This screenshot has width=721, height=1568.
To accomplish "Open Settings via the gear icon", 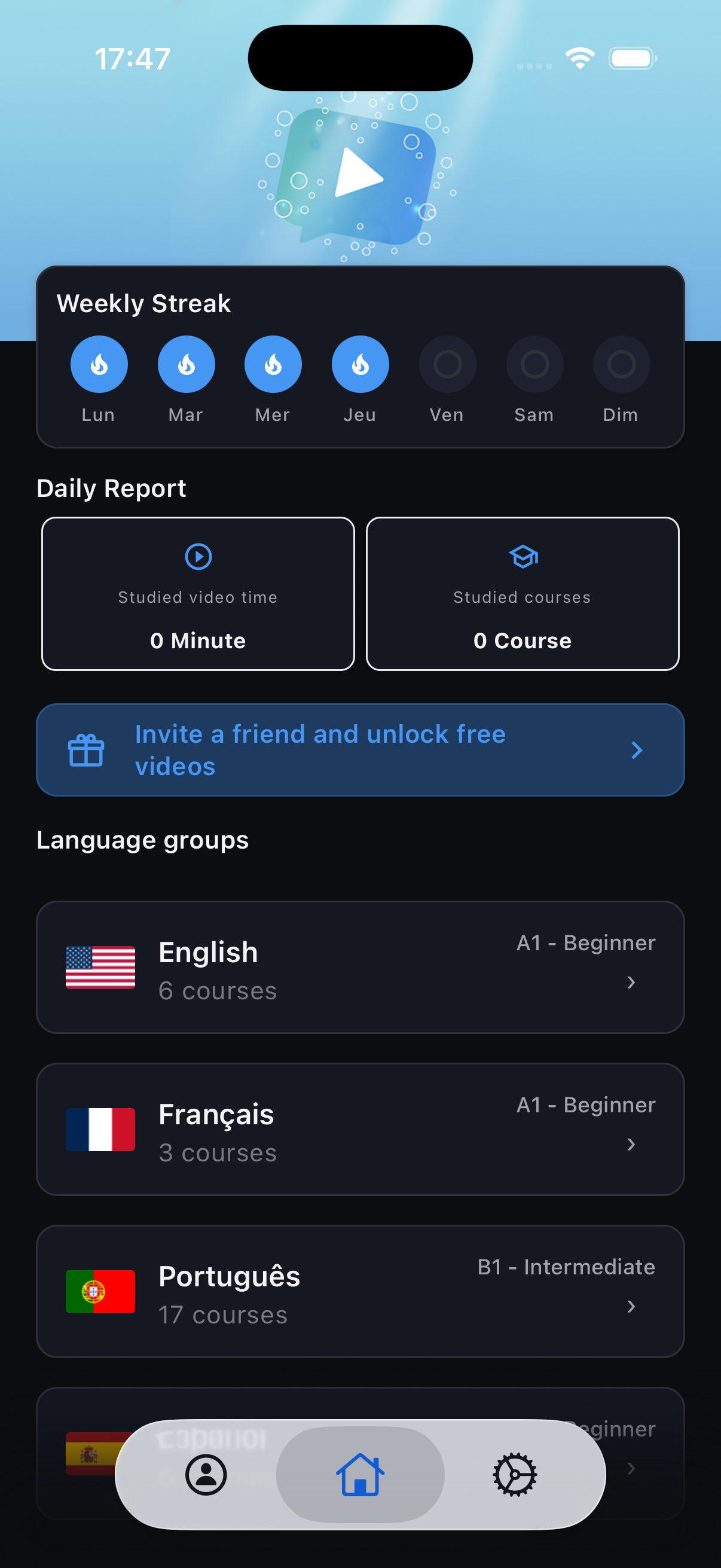I will point(515,1474).
